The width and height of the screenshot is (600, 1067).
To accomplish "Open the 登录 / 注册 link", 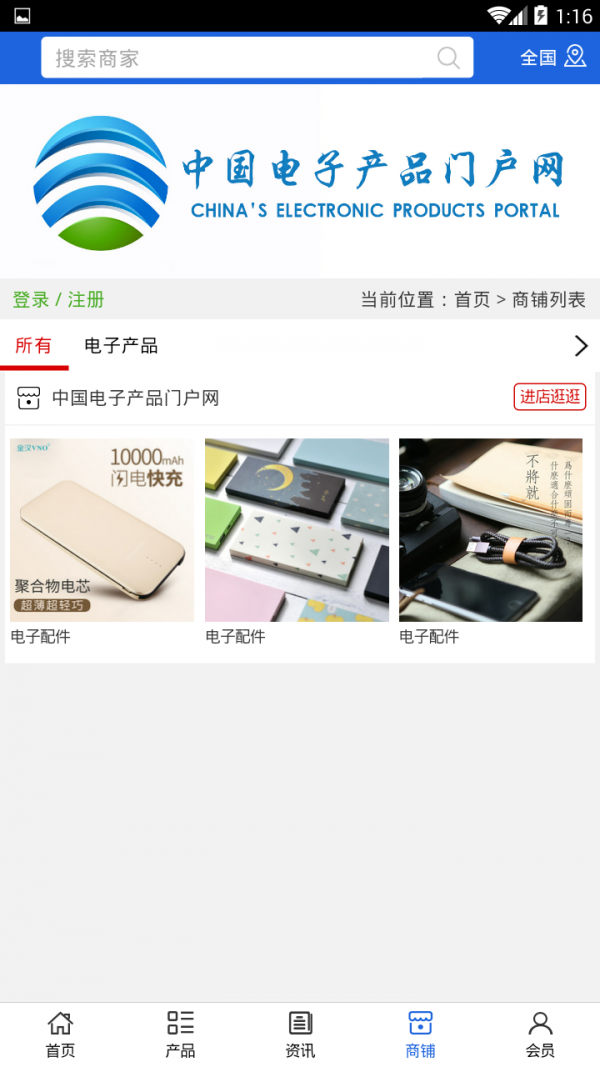I will pos(58,299).
